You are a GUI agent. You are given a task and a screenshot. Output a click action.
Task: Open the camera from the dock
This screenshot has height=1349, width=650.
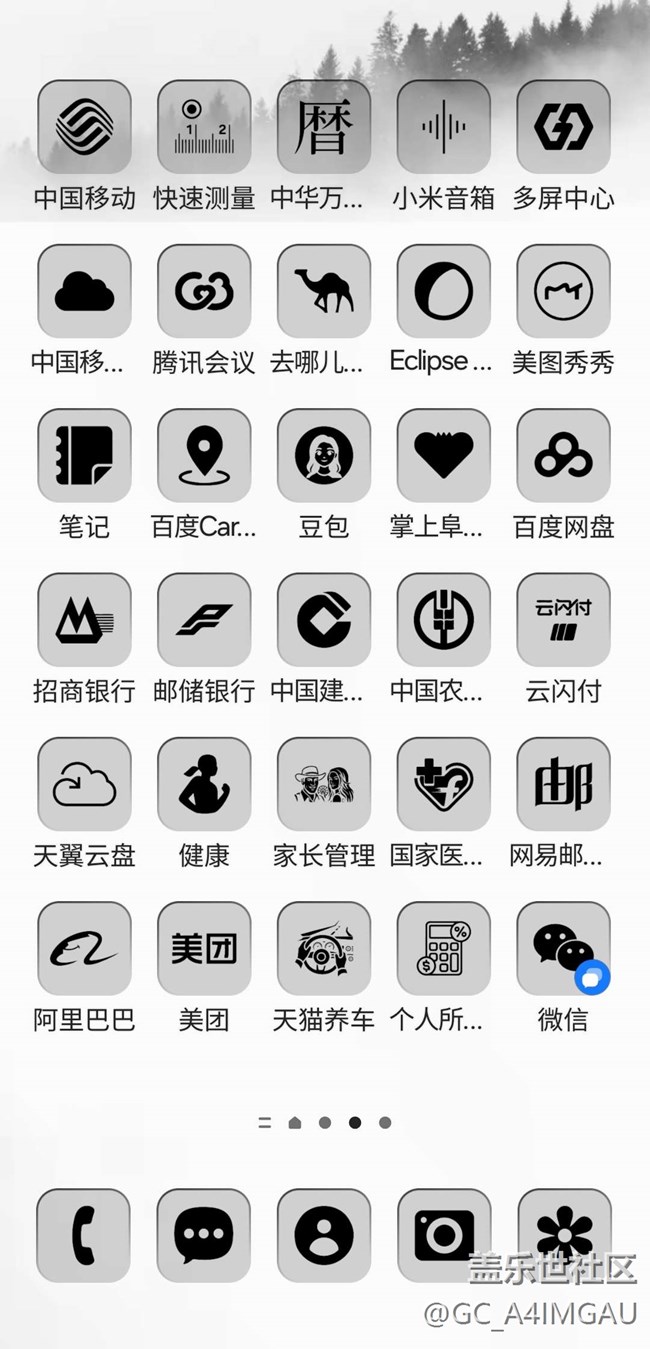[x=444, y=1235]
